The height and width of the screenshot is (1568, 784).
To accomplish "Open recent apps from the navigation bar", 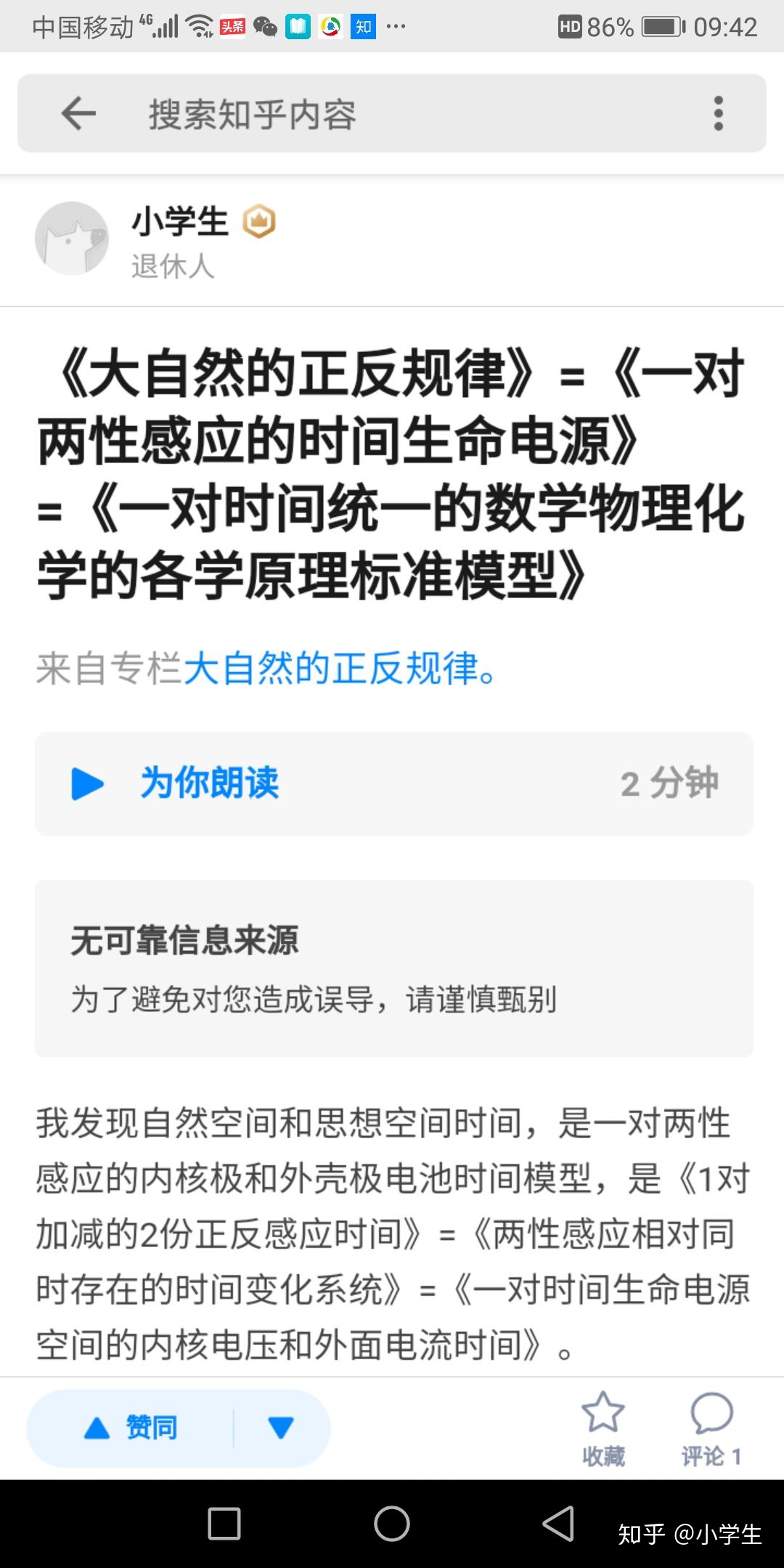I will coord(224,1523).
